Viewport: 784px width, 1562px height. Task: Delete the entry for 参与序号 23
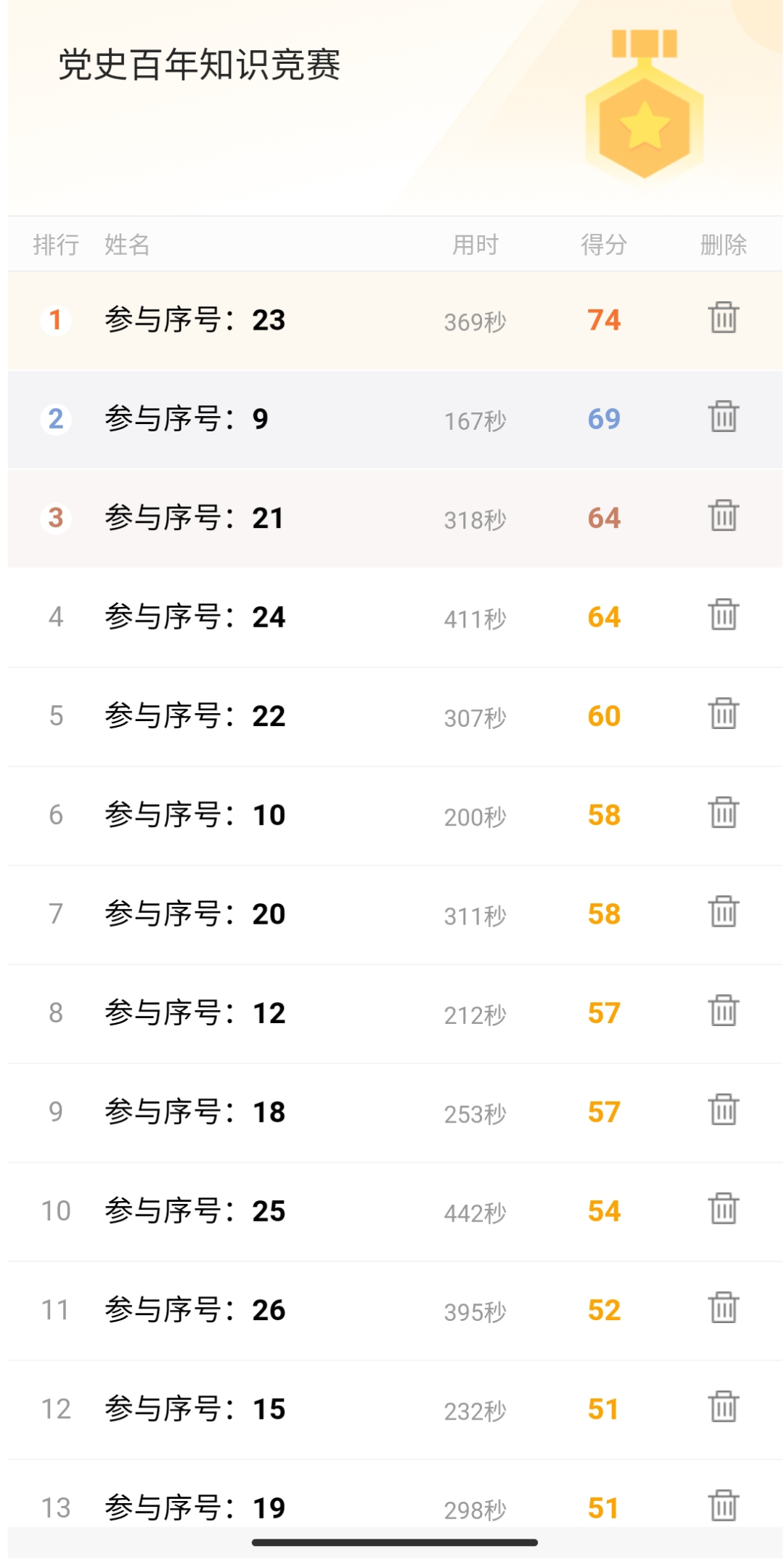(723, 317)
